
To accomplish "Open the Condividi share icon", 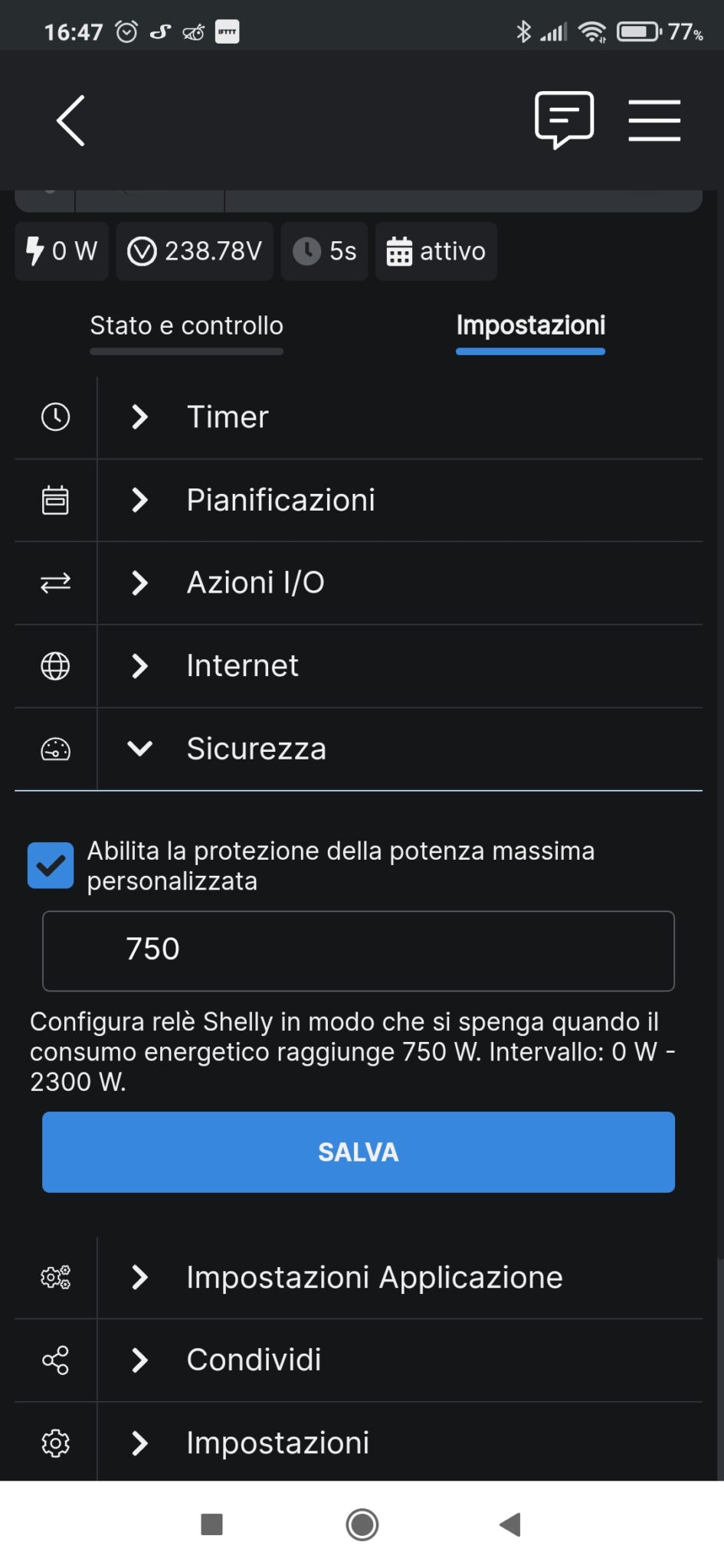I will coord(54,1361).
